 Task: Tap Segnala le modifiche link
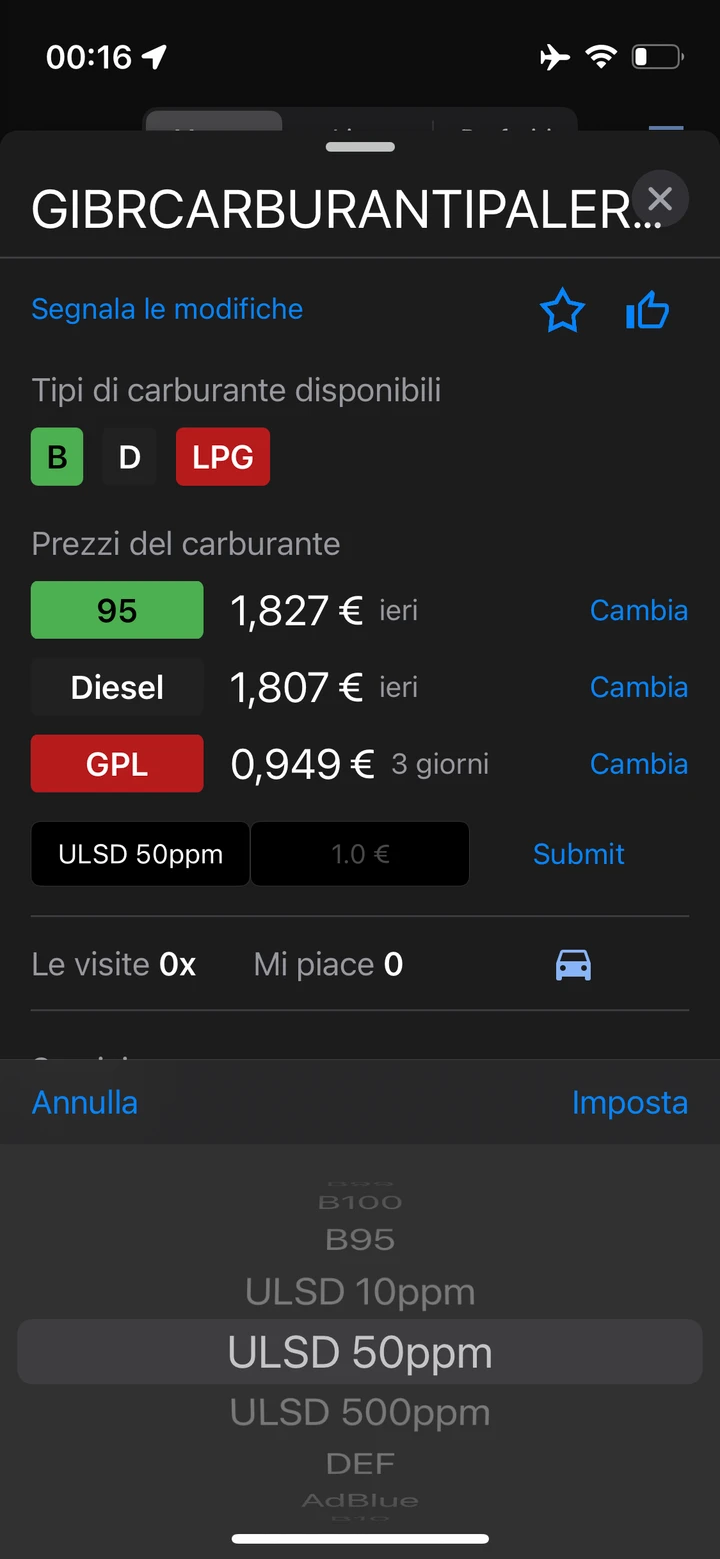point(167,309)
